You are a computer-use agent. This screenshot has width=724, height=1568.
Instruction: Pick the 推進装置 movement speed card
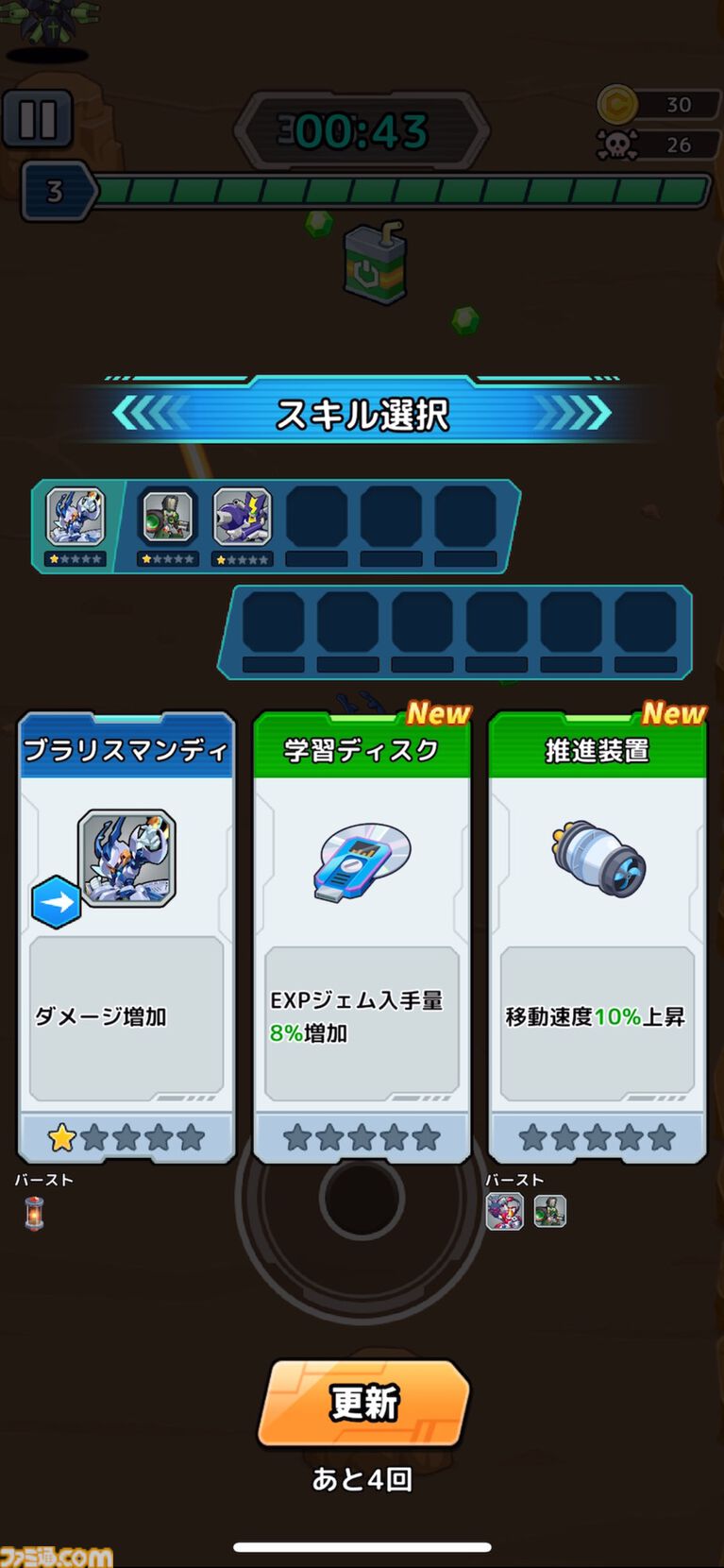[597, 935]
